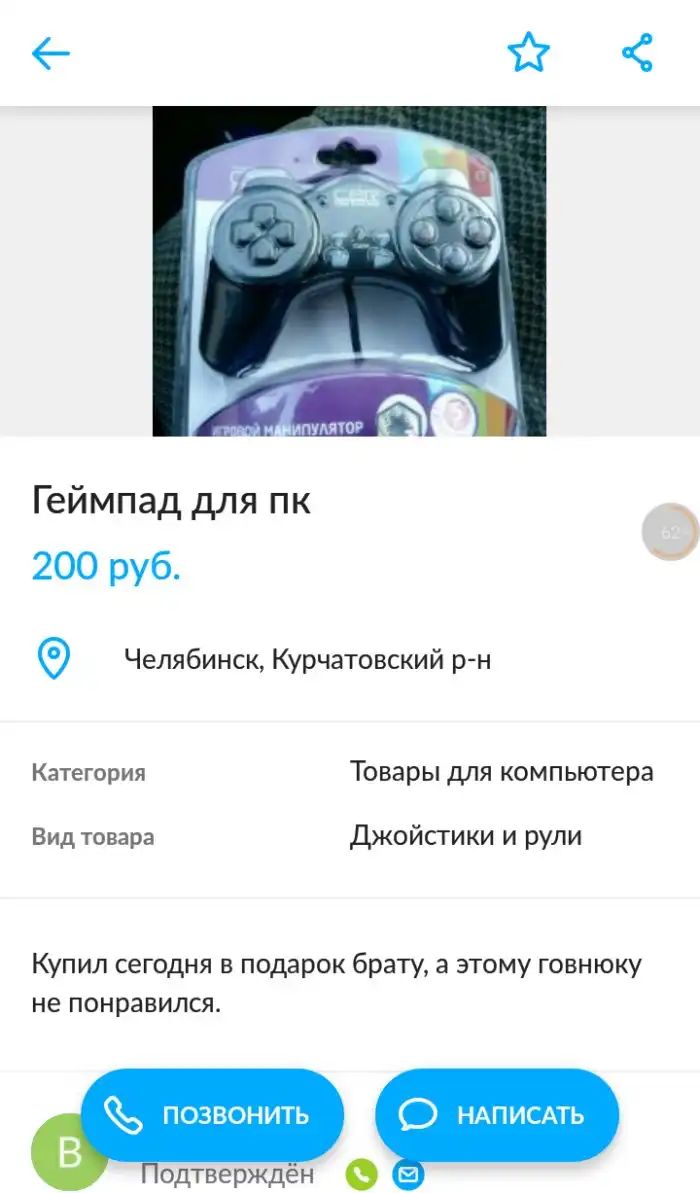Viewport: 700px width, 1193px height.
Task: Open the seller profile avatar
Action: point(68,1153)
